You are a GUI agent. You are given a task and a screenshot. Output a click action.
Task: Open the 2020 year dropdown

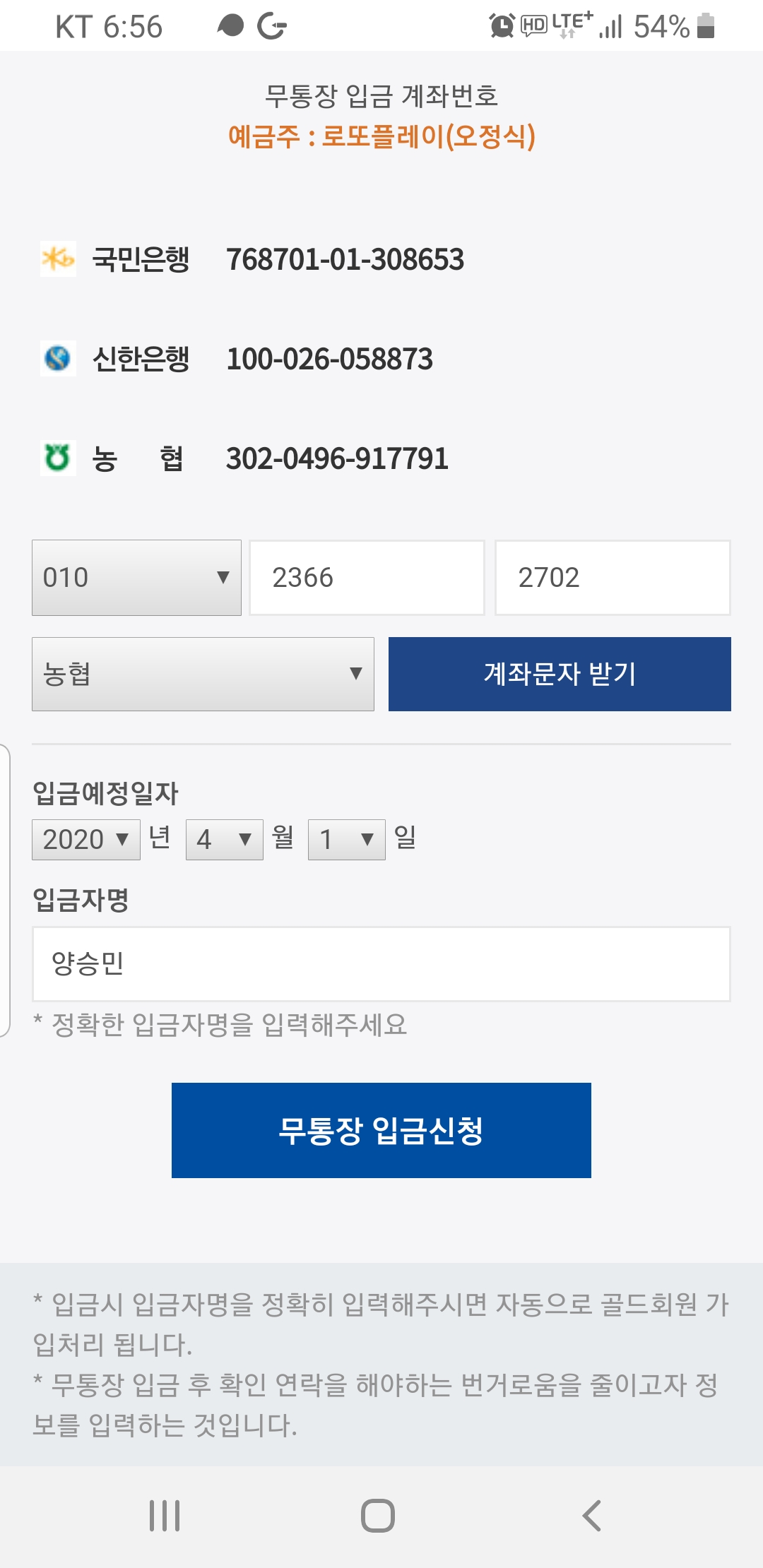(x=86, y=839)
